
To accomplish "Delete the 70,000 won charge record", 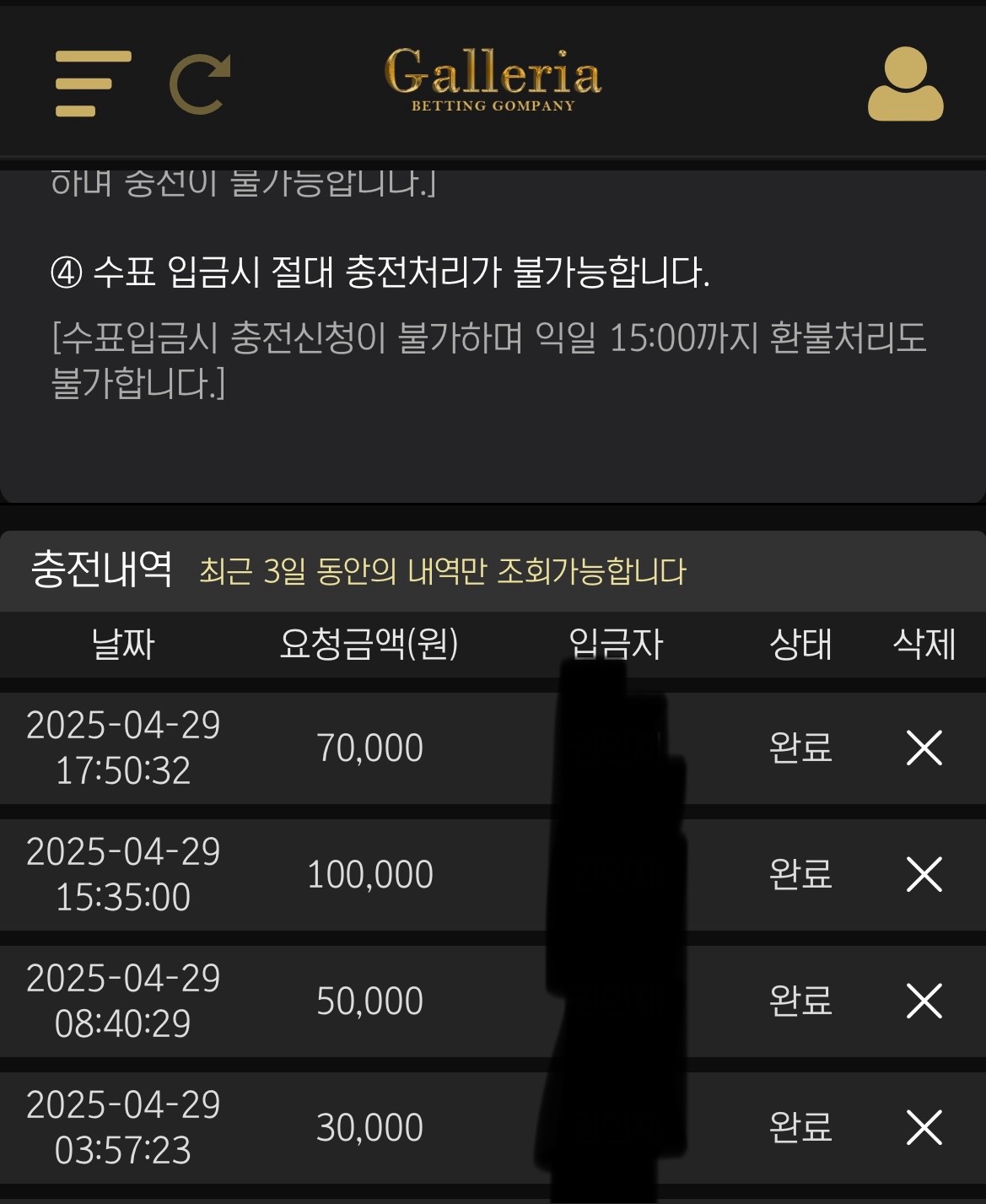I will (924, 748).
